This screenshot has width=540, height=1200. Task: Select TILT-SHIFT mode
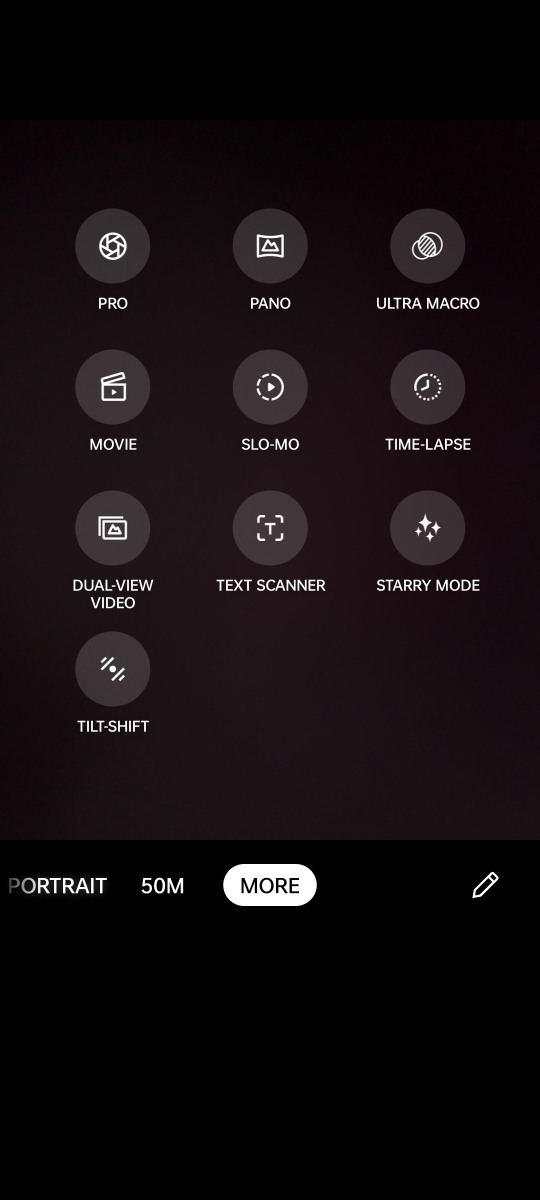pos(113,669)
